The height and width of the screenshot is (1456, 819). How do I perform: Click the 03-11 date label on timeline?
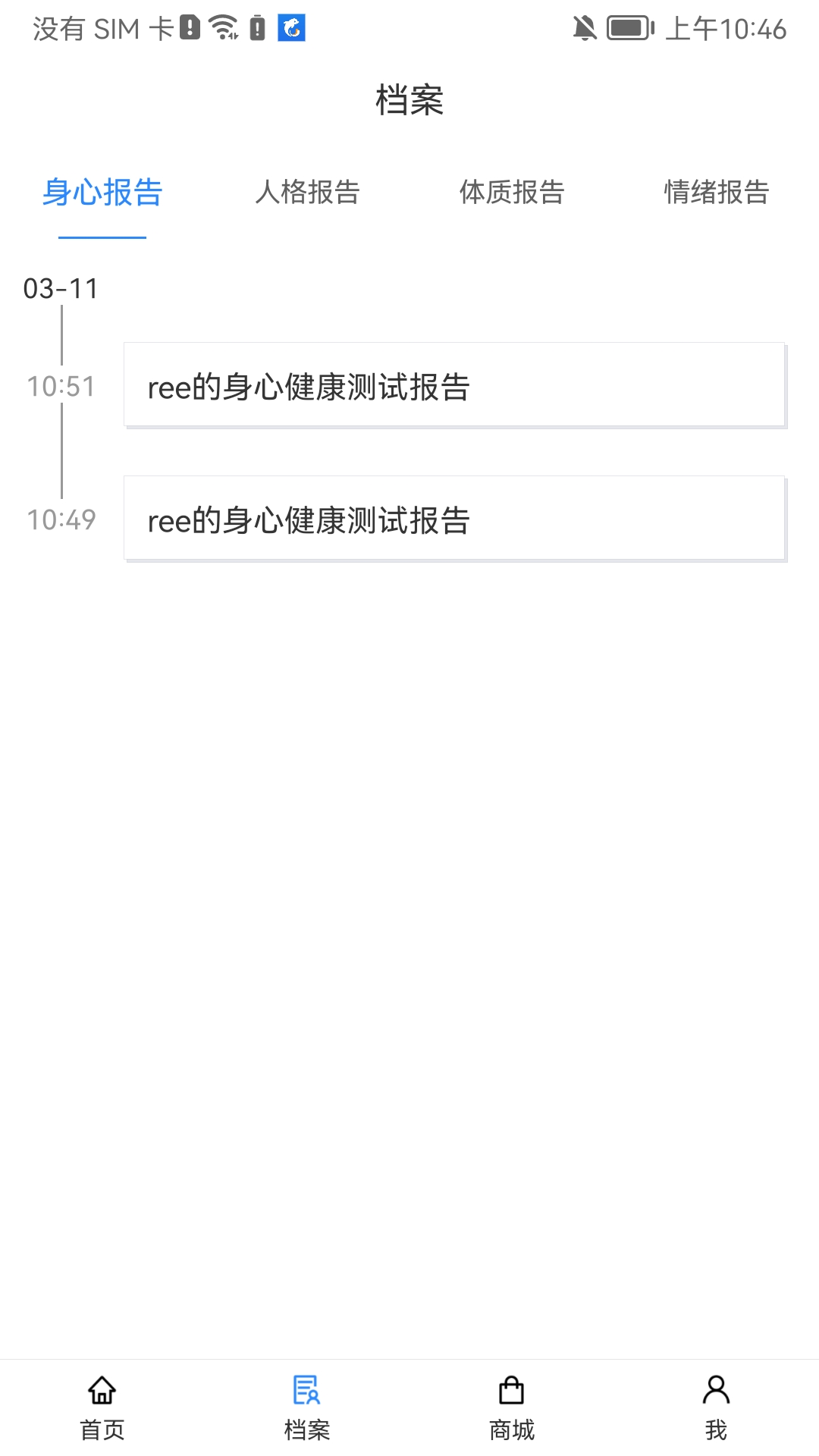click(x=59, y=288)
